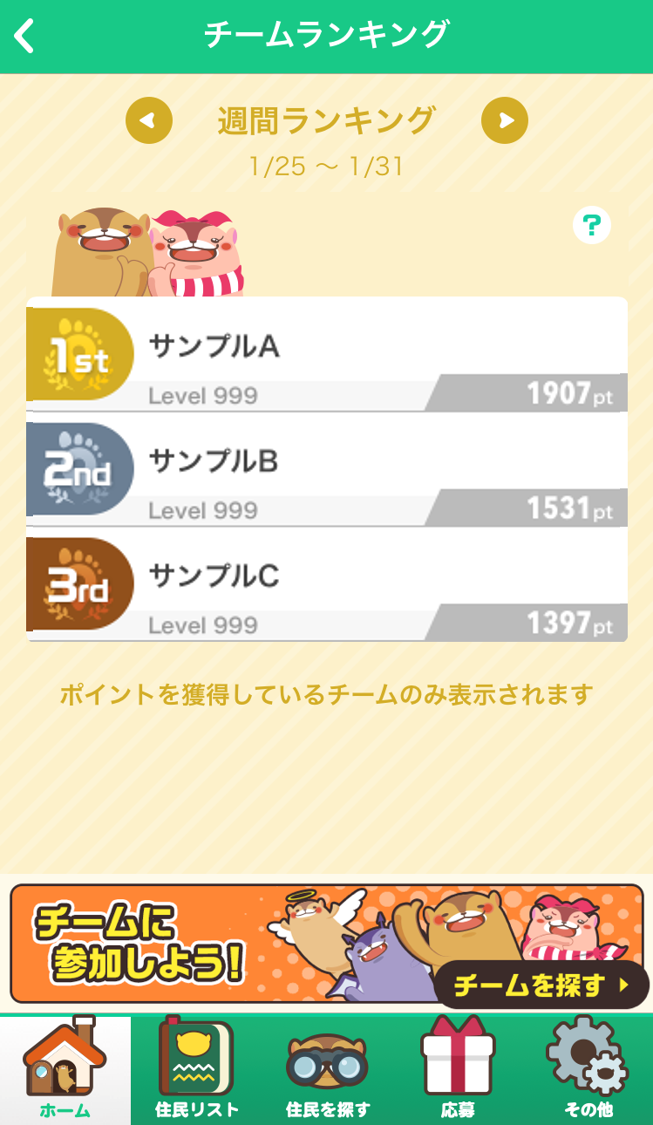Switch to the ホーム tab
653x1125 pixels.
65,1070
